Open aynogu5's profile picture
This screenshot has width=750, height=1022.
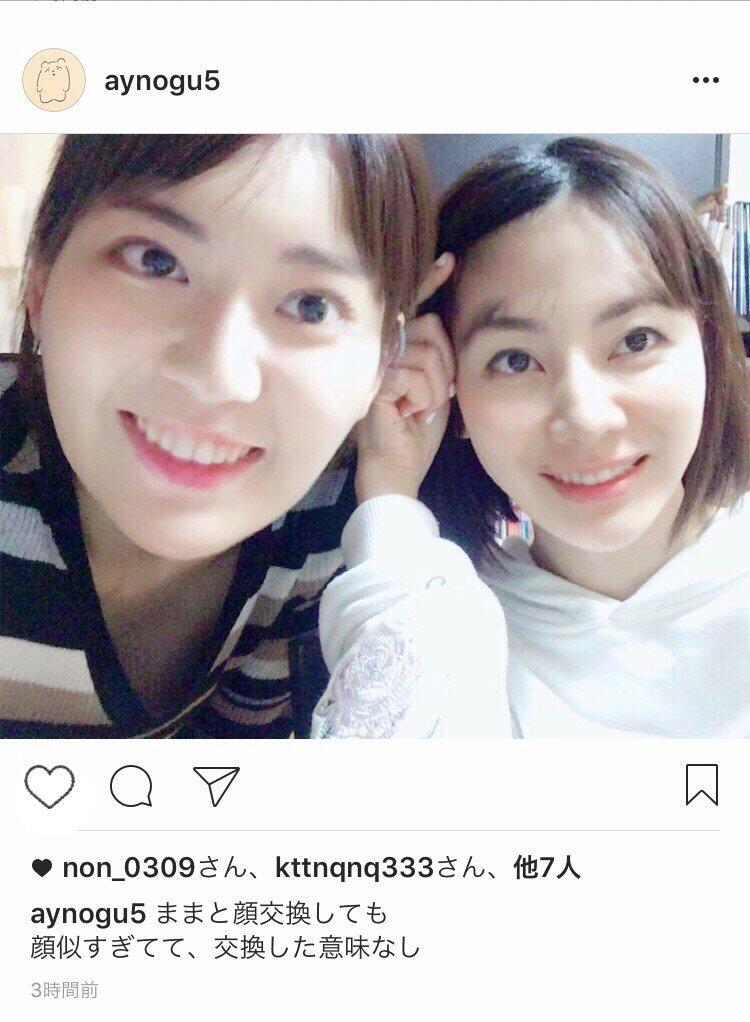point(54,80)
